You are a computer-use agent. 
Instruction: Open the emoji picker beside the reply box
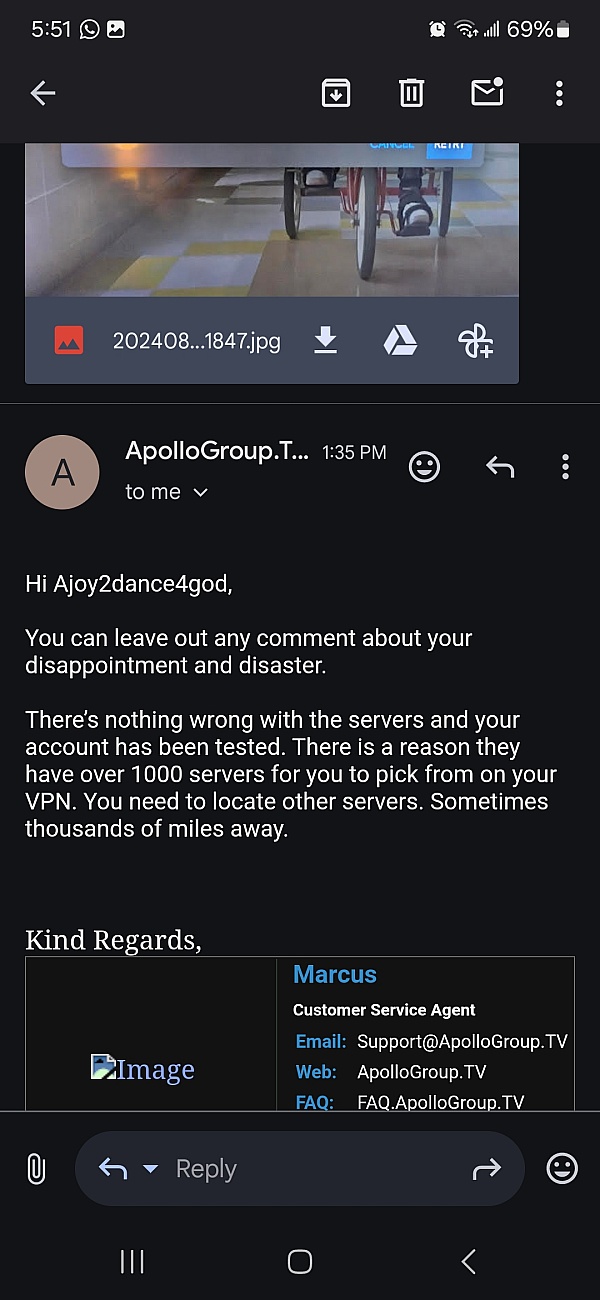[x=562, y=1168]
